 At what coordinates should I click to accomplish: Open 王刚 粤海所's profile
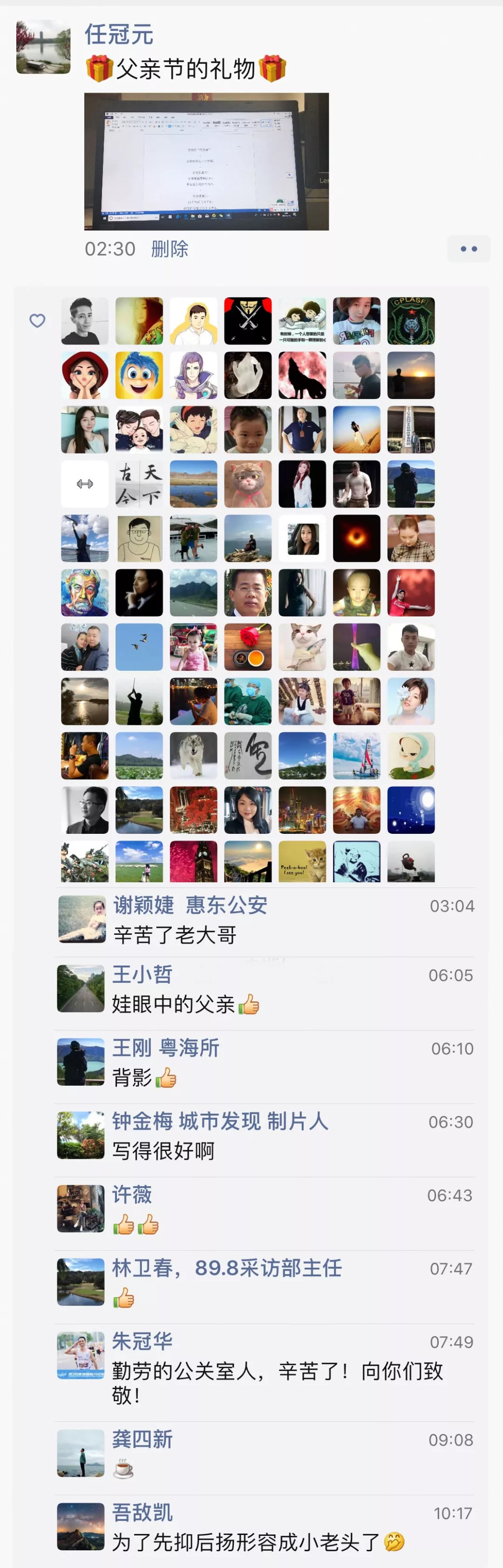(x=165, y=1048)
